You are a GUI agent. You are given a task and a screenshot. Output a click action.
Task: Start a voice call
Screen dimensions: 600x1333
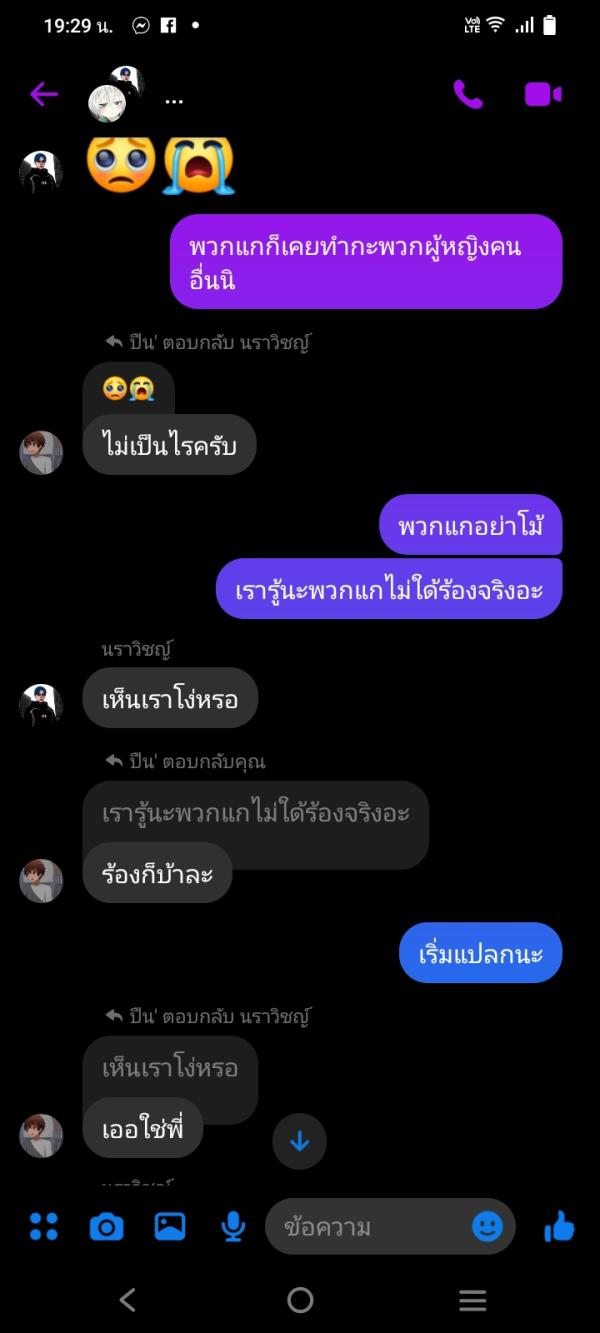pos(468,94)
